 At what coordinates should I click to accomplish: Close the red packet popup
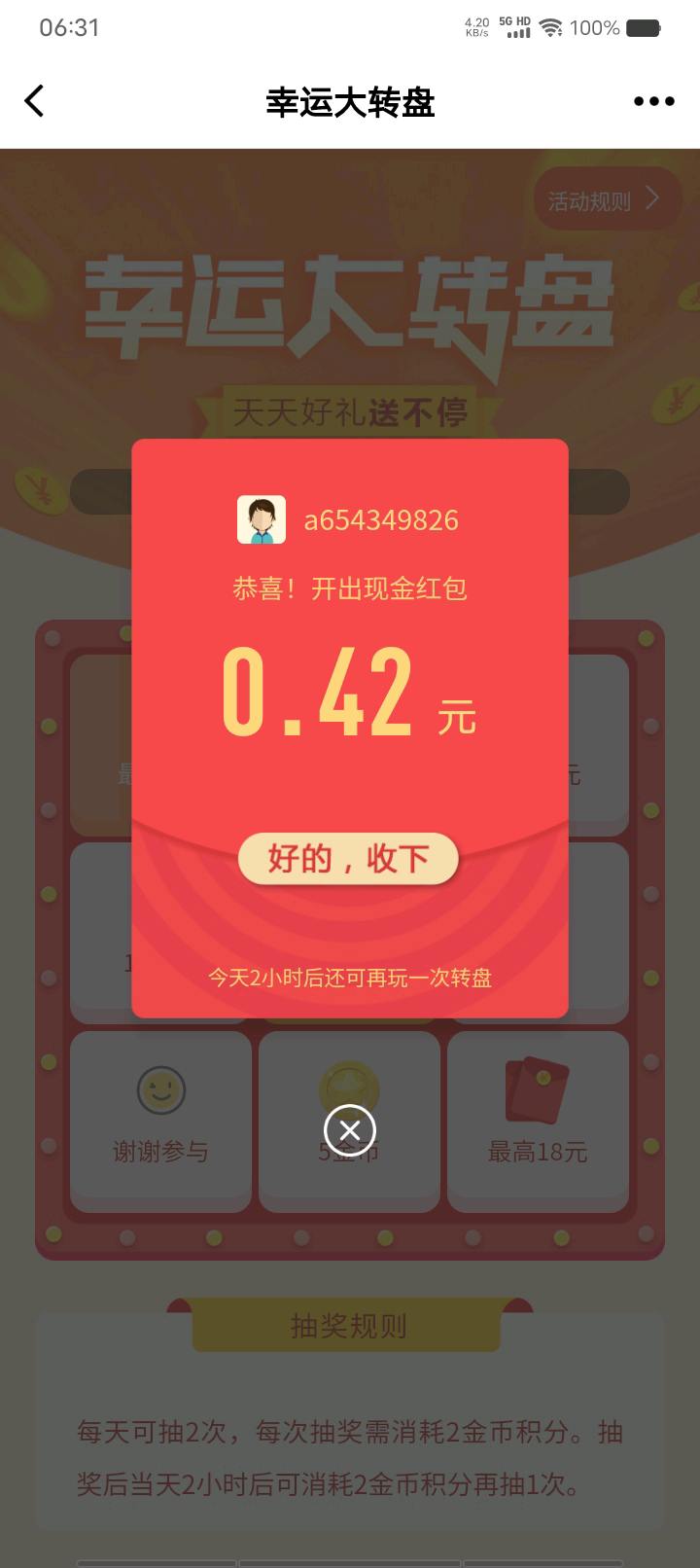click(350, 1130)
